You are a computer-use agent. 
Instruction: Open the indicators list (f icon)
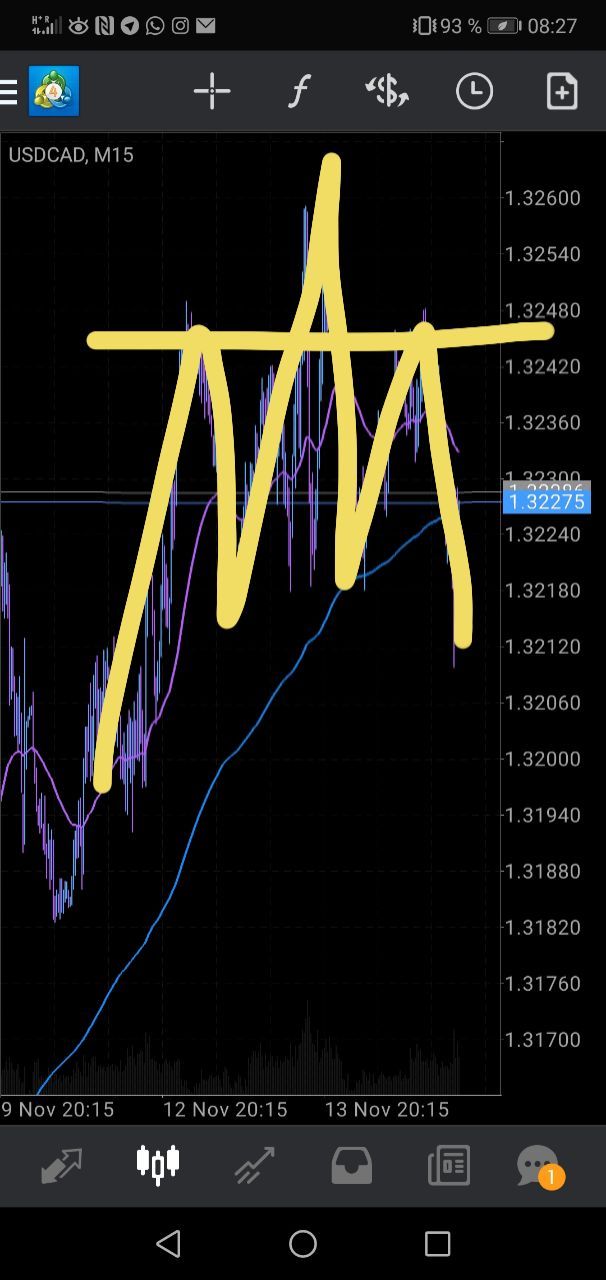[298, 92]
